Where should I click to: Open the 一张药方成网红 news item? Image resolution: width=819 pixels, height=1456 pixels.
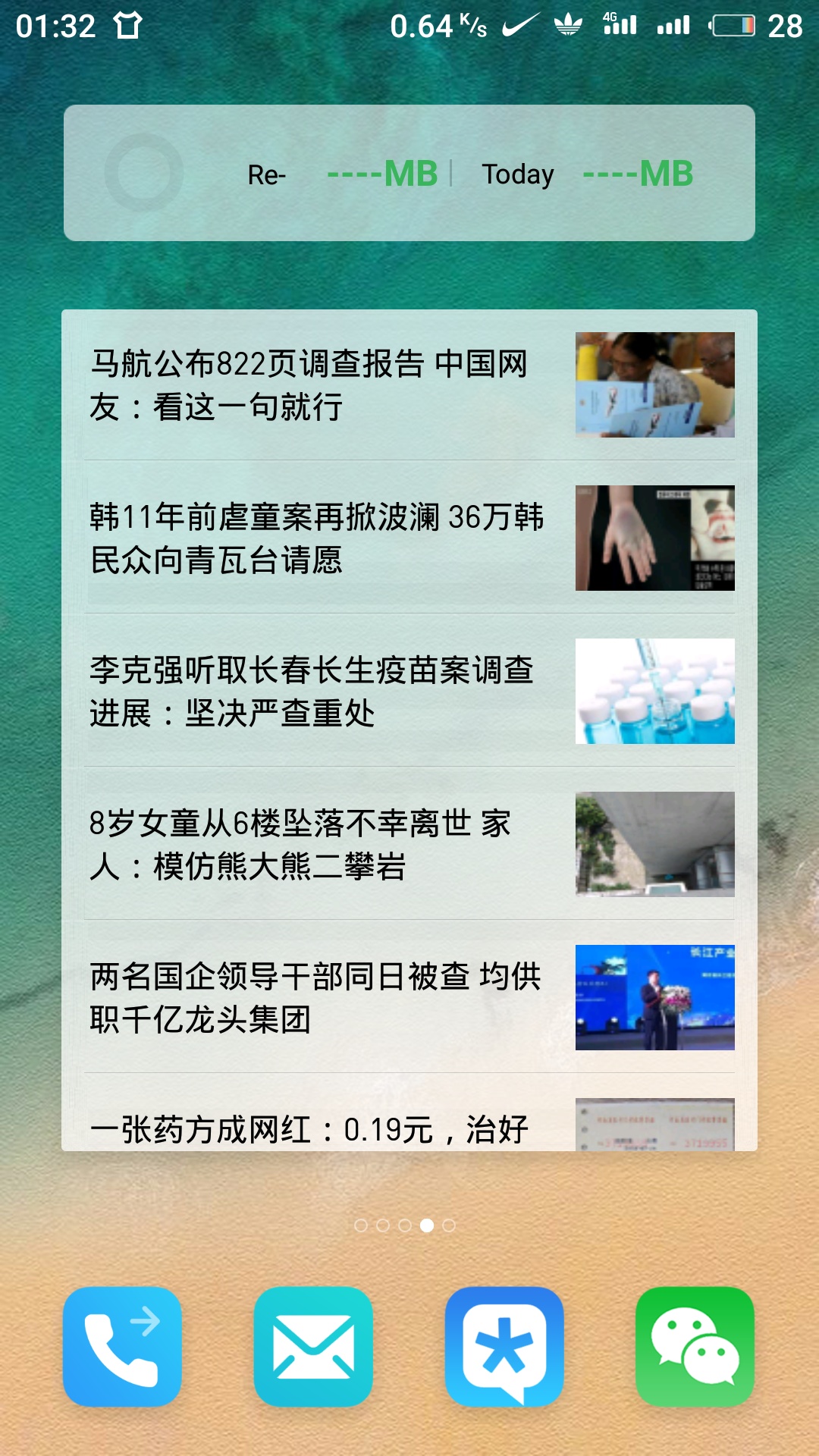coord(409,1113)
